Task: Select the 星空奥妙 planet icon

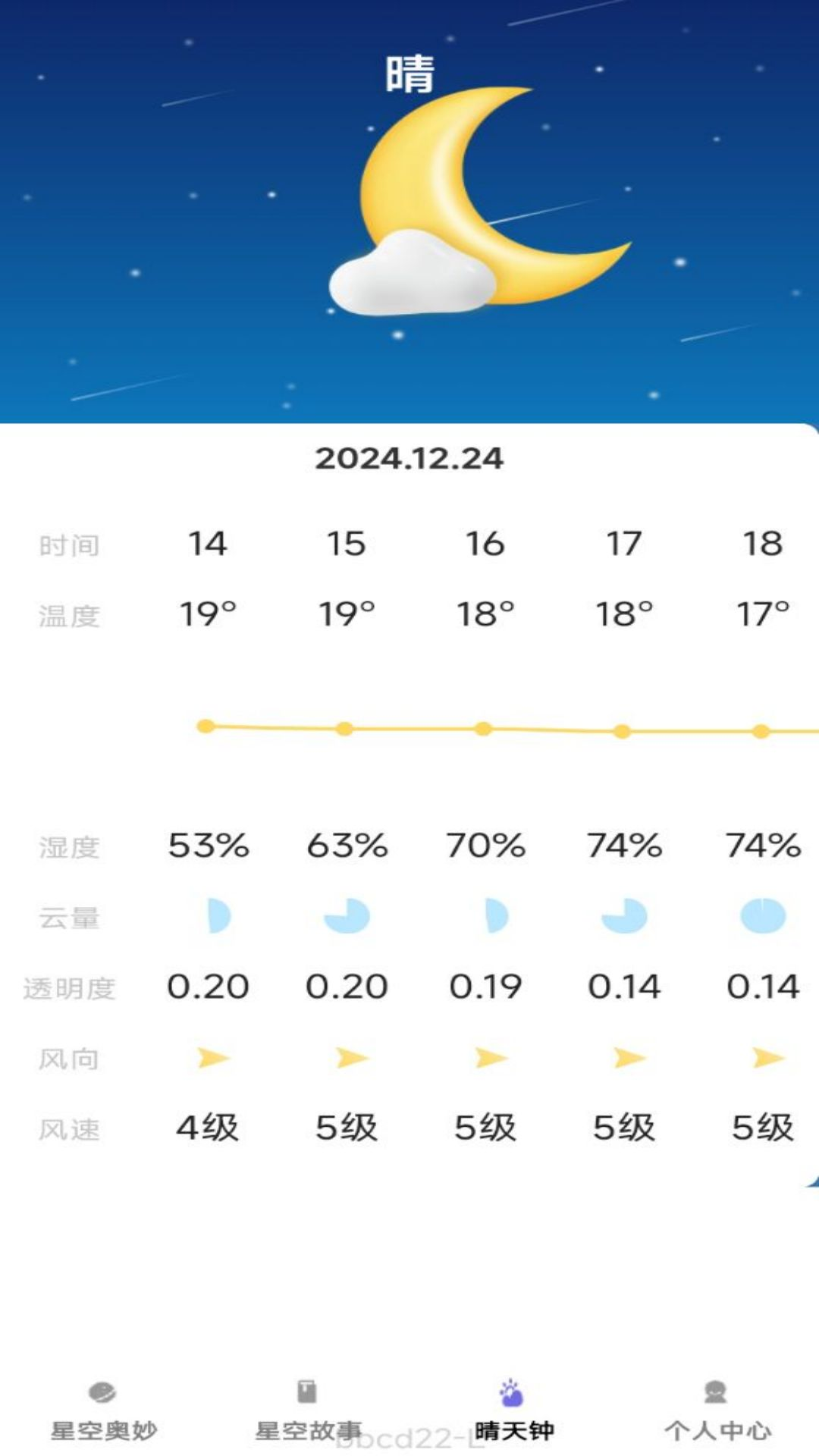Action: pos(102,1392)
